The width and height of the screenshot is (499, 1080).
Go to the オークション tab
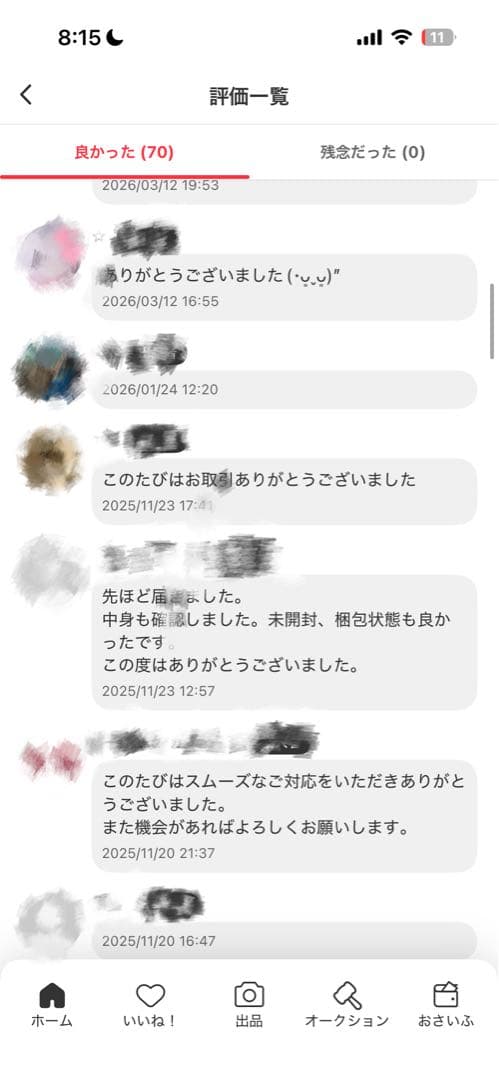[347, 1005]
